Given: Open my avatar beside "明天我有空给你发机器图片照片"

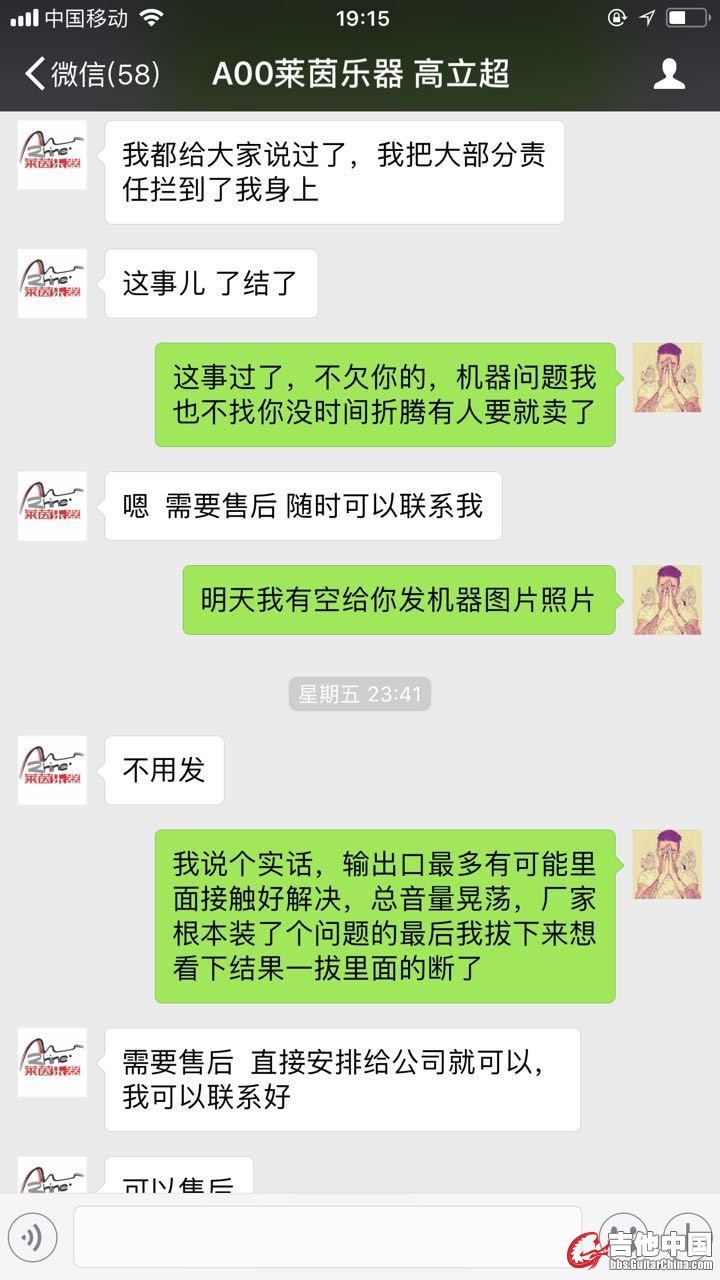Looking at the screenshot, I should [x=668, y=599].
